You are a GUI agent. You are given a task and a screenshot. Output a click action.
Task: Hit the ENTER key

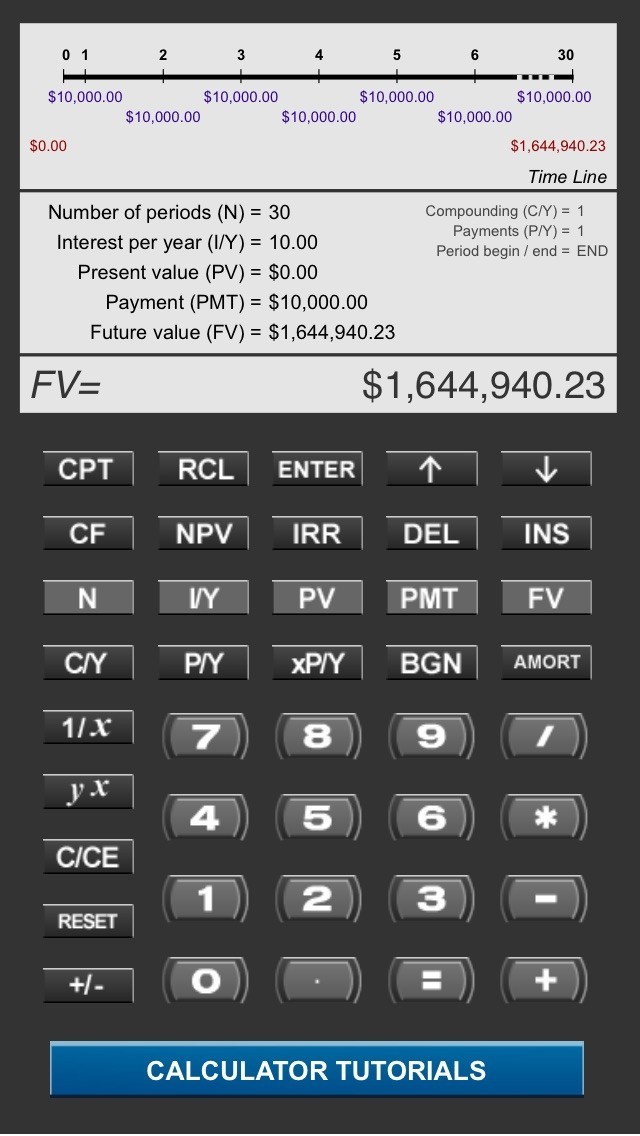(x=317, y=469)
